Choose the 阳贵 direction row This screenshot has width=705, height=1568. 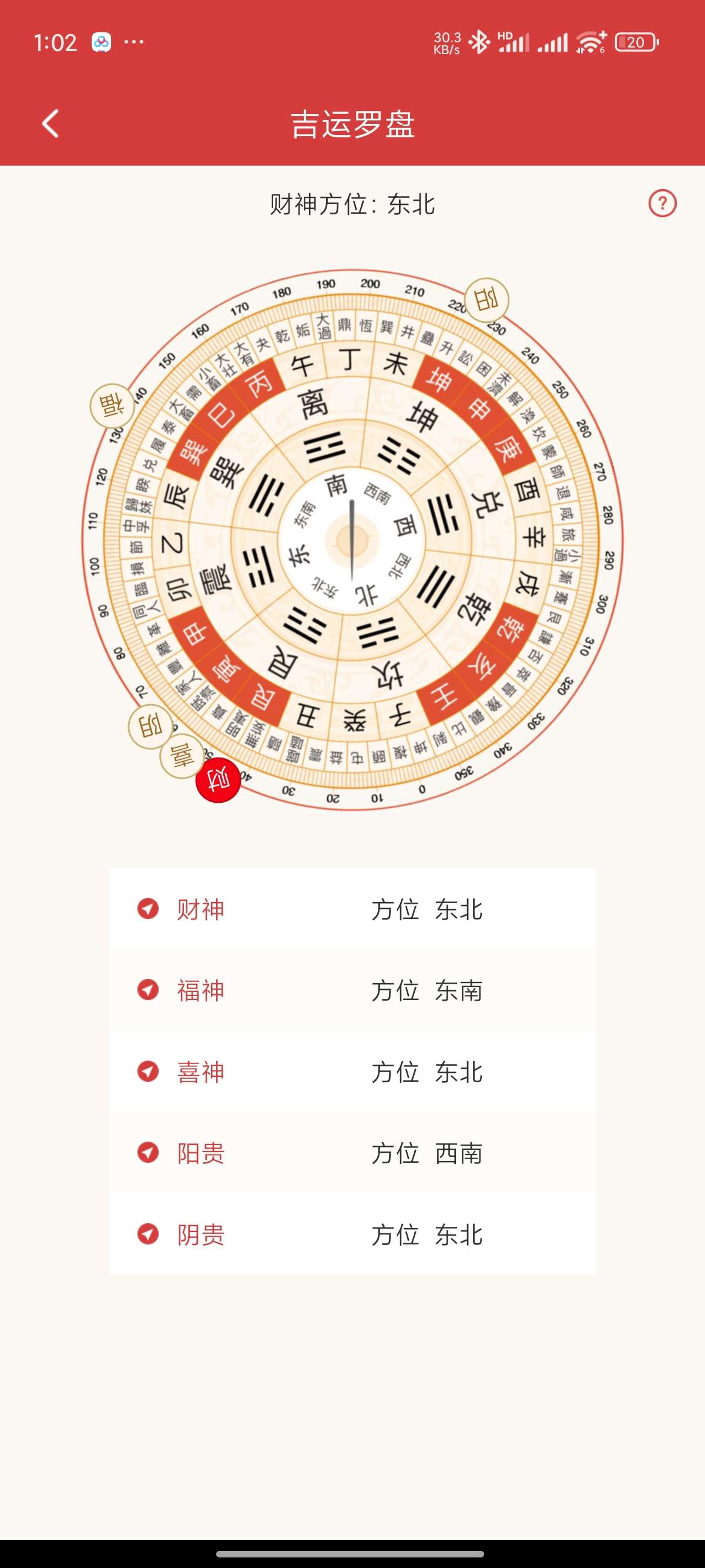tap(352, 1153)
